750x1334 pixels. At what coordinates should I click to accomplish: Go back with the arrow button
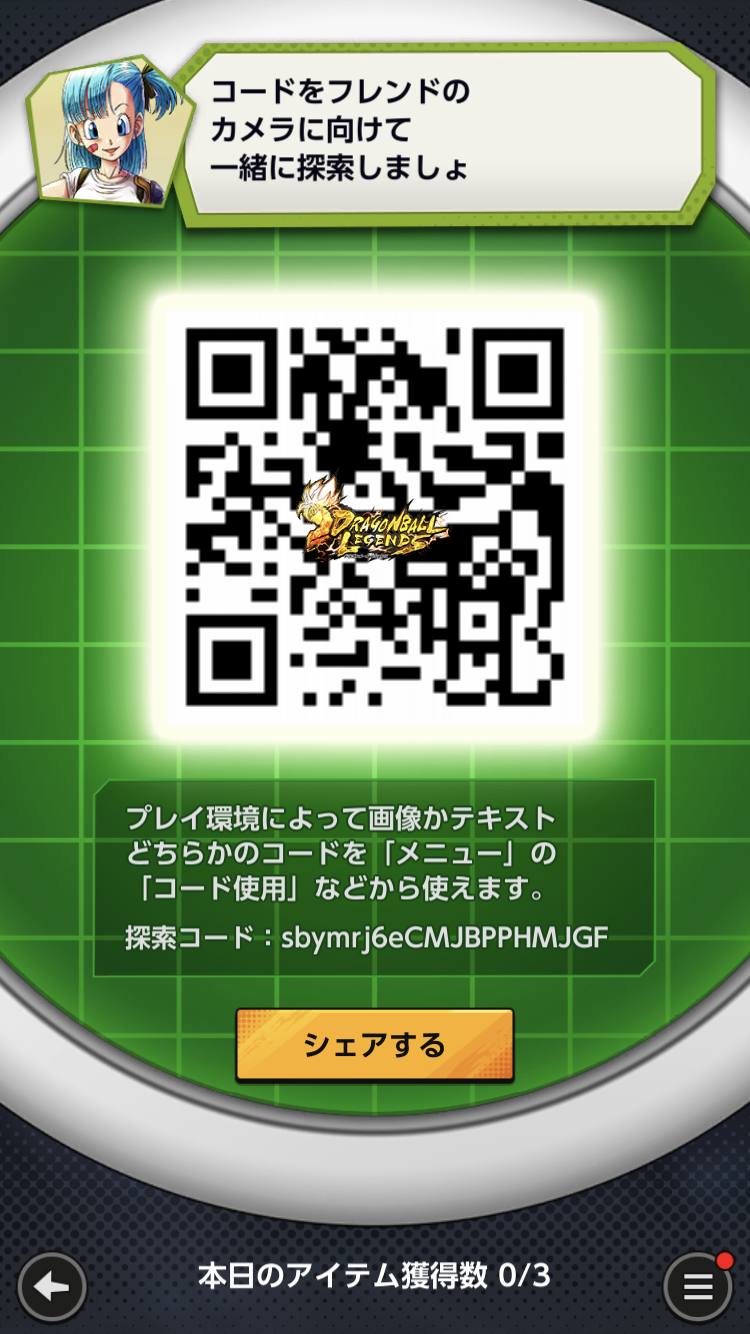click(52, 1286)
